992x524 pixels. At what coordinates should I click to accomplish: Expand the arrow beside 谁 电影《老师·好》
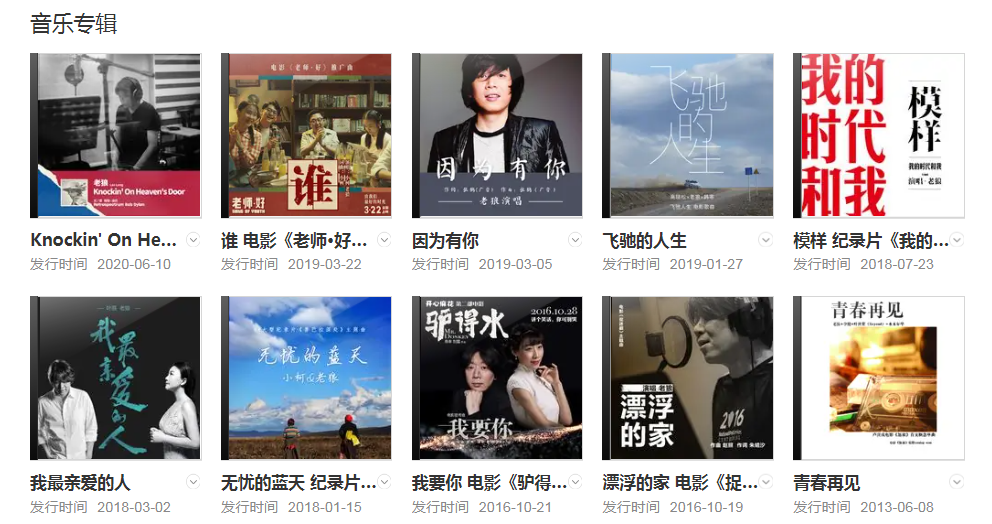[385, 240]
